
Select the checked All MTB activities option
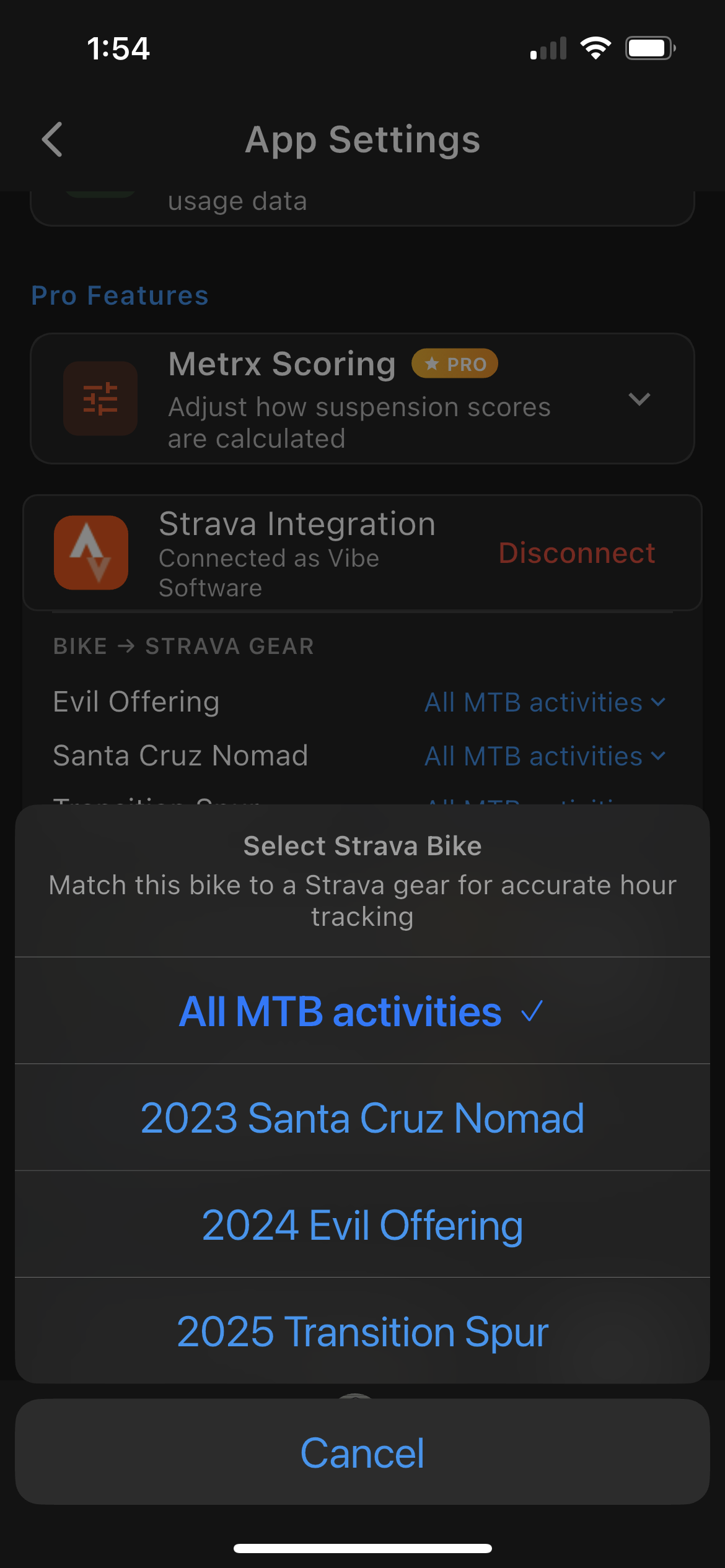pyautogui.click(x=362, y=1011)
